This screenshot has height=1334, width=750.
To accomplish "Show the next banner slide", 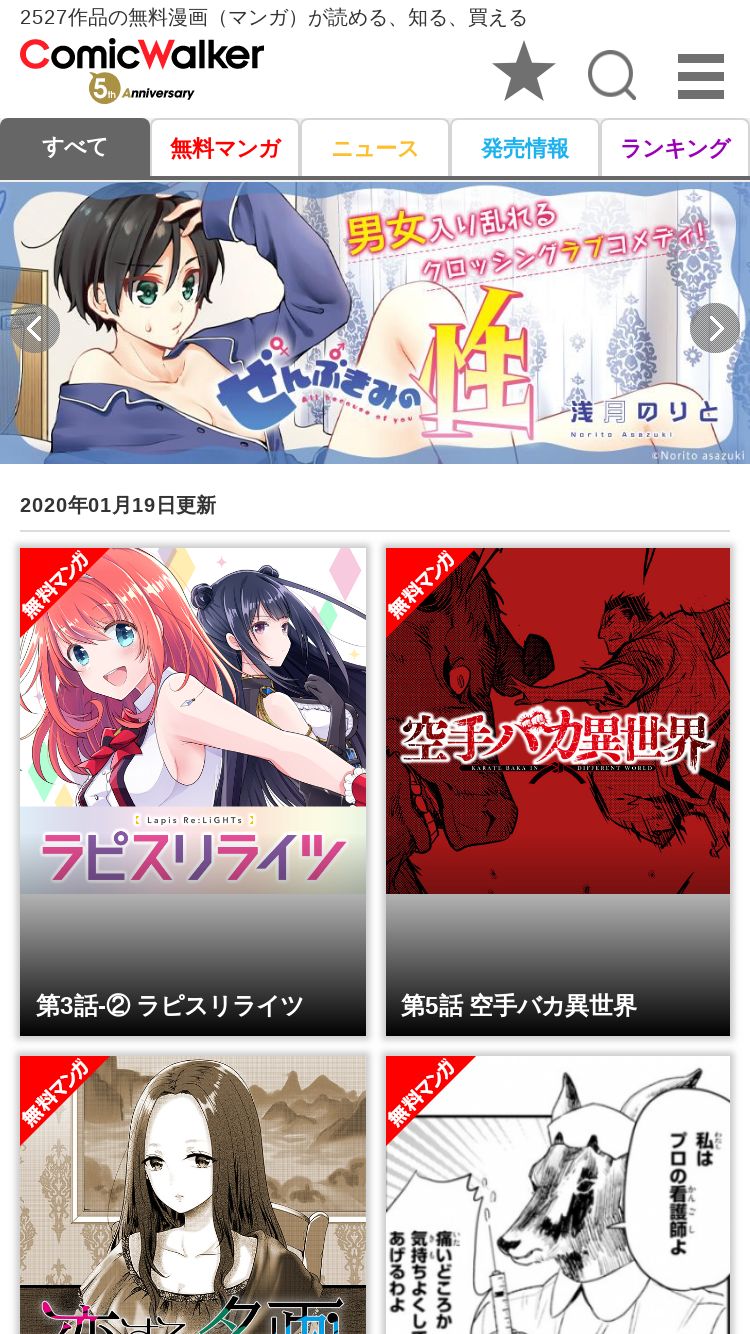I will tap(715, 328).
